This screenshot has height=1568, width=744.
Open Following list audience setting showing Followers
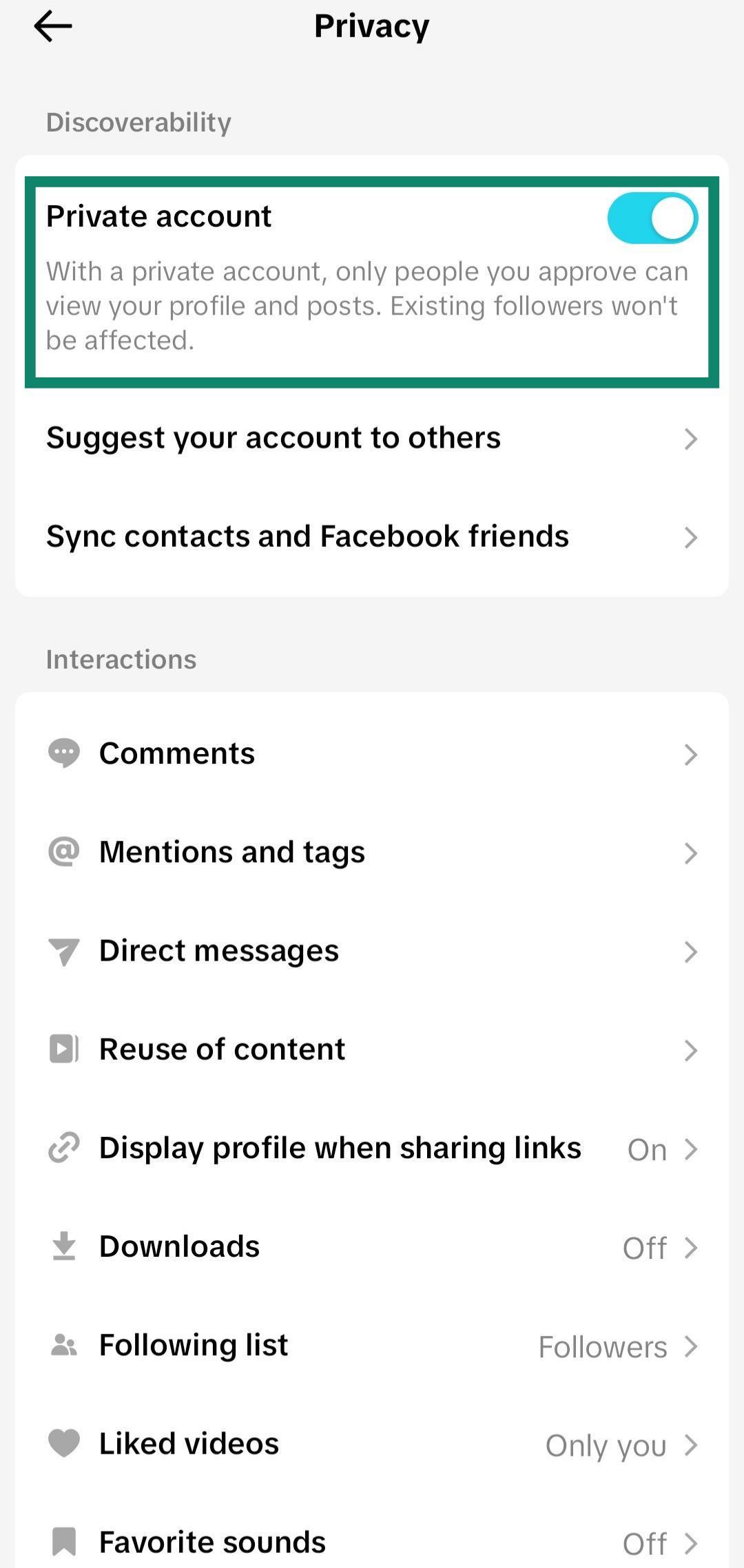pos(602,1346)
